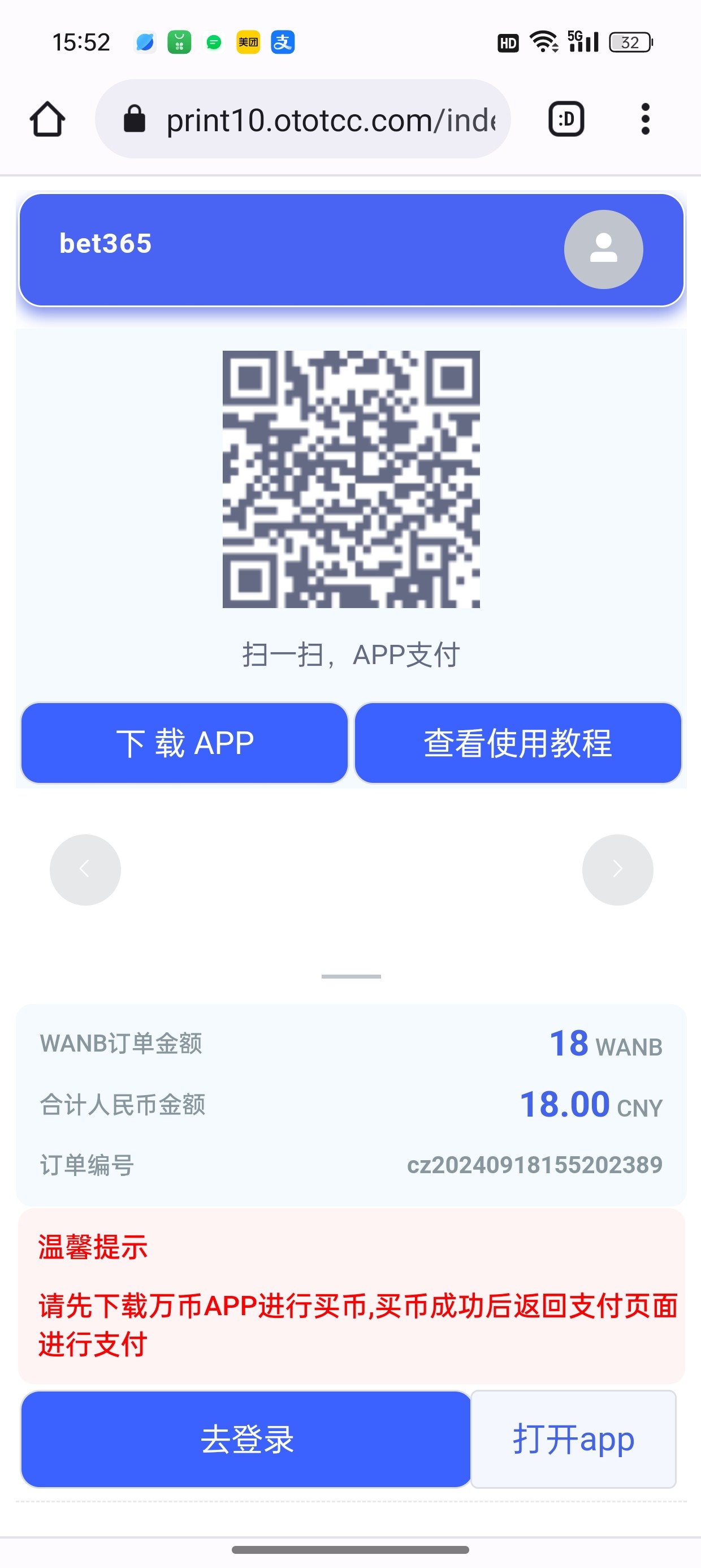Screen dimensions: 701x1568
Task: Select the 去登录 button
Action: (x=246, y=1440)
